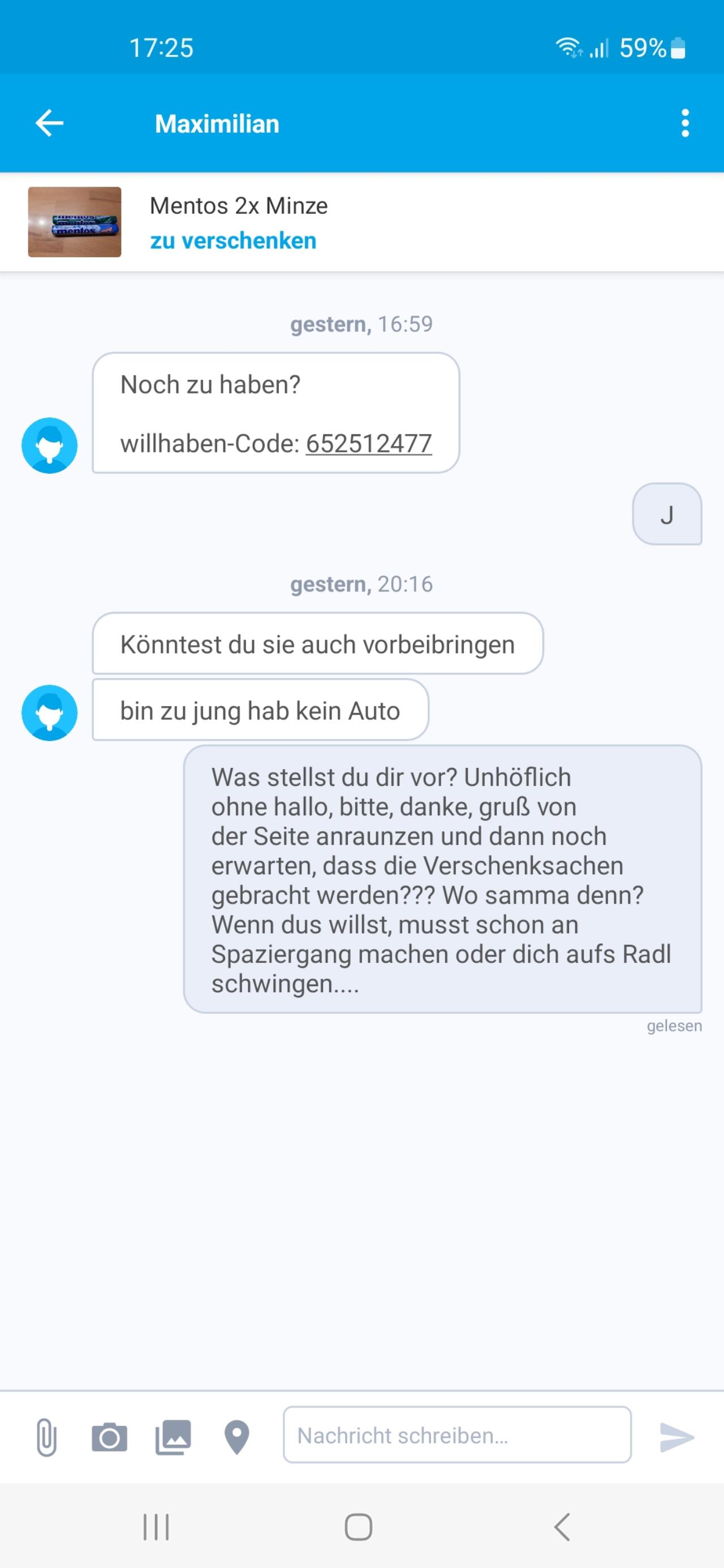Attach a file with the paperclip icon
Image resolution: width=724 pixels, height=1568 pixels.
click(46, 1437)
